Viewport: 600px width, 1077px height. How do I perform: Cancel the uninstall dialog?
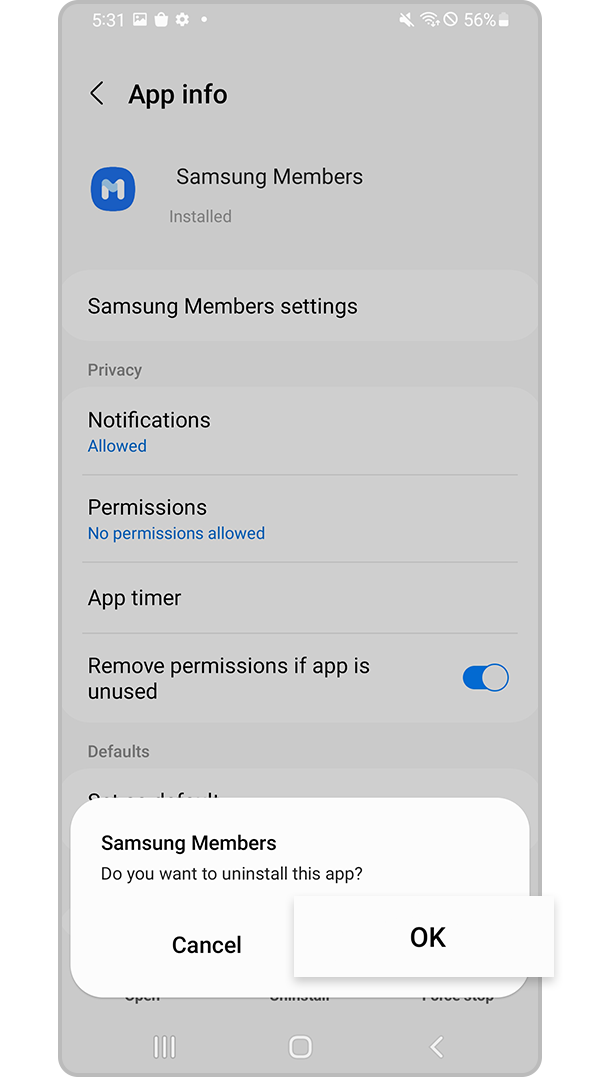click(207, 945)
